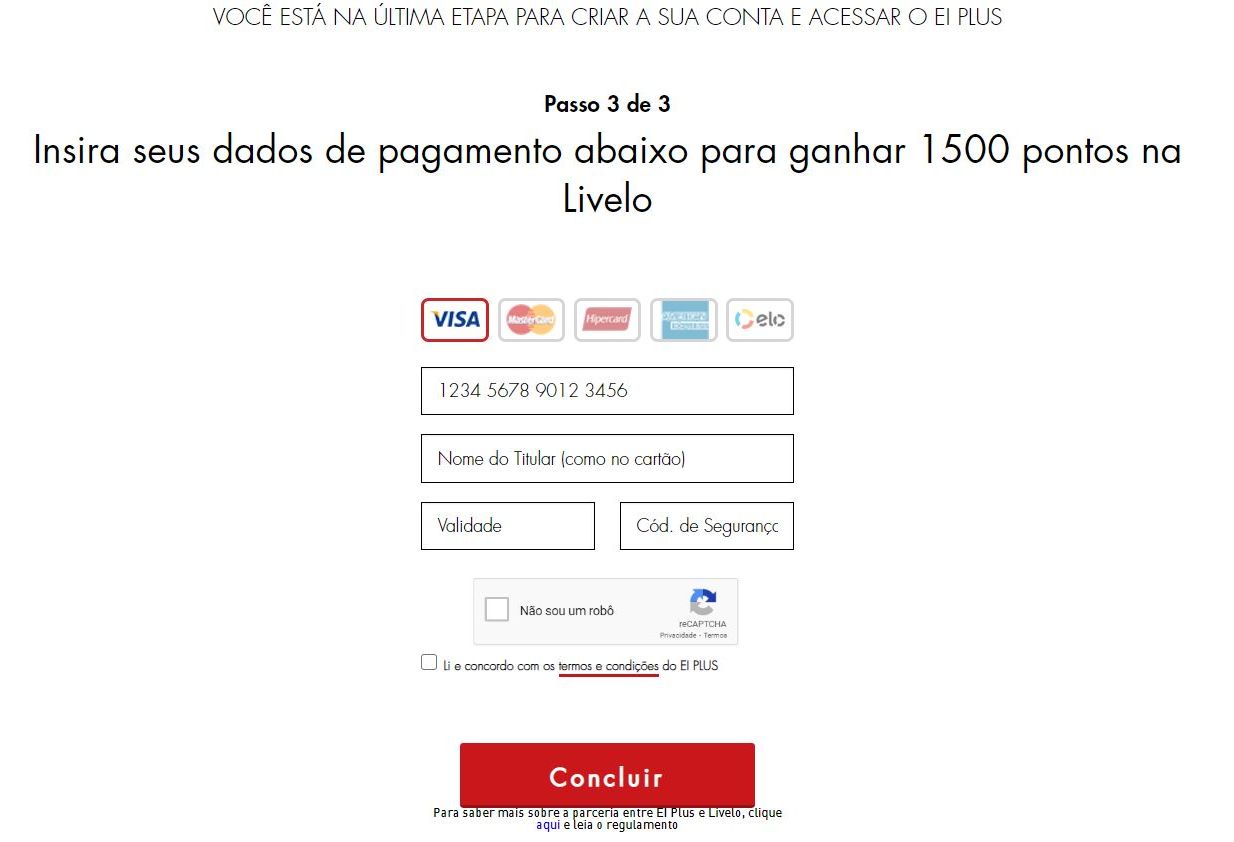Open the termos e condições link

(608, 666)
